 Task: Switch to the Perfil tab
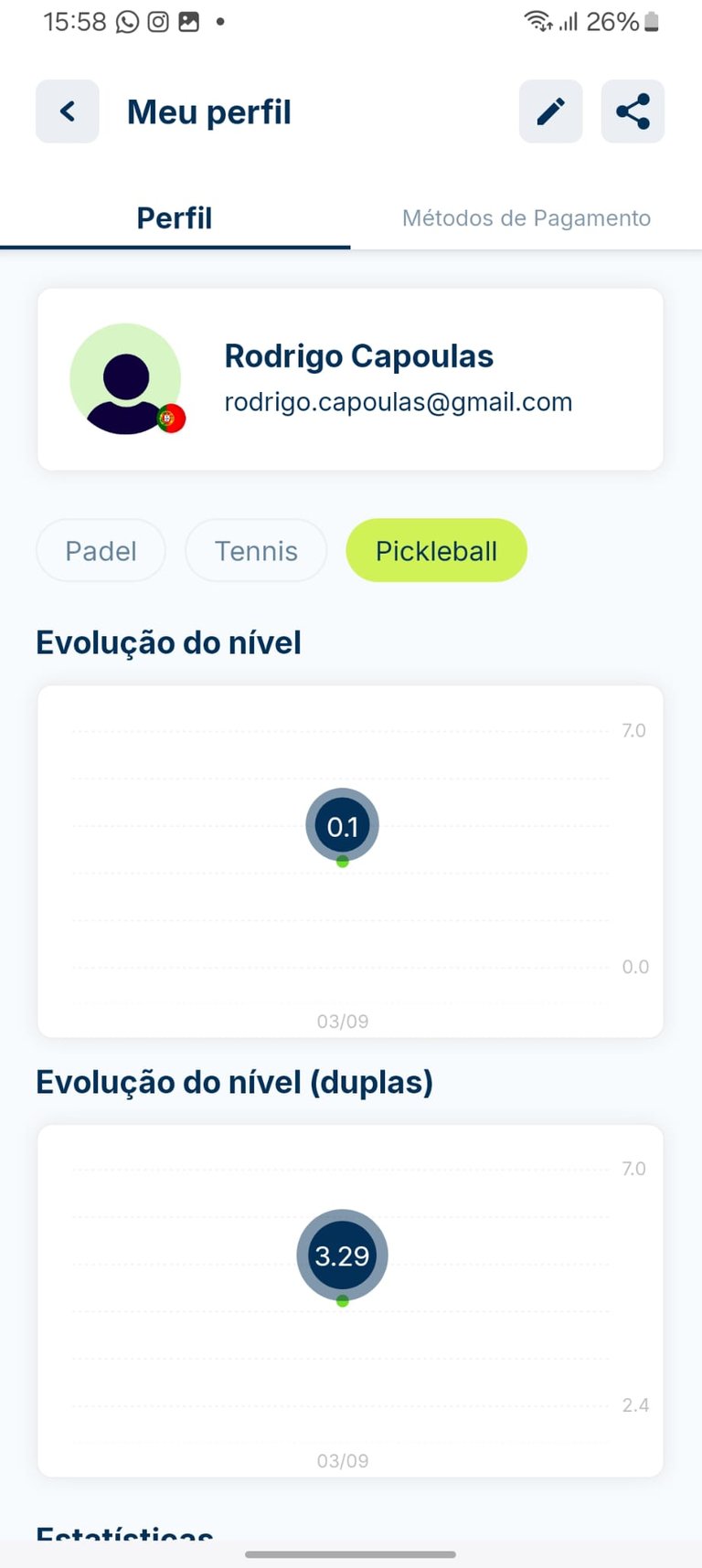[x=175, y=217]
